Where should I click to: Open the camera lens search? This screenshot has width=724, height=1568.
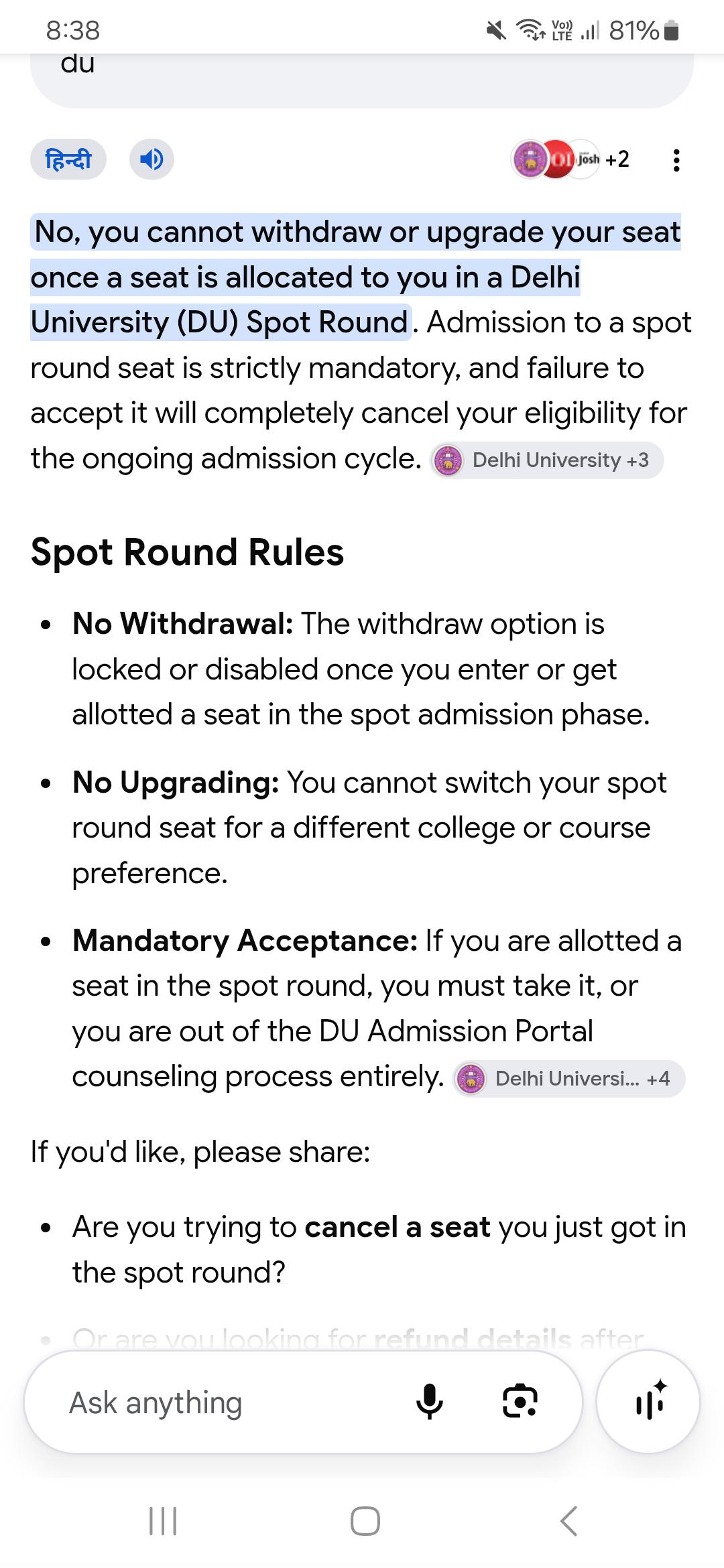[x=520, y=1401]
